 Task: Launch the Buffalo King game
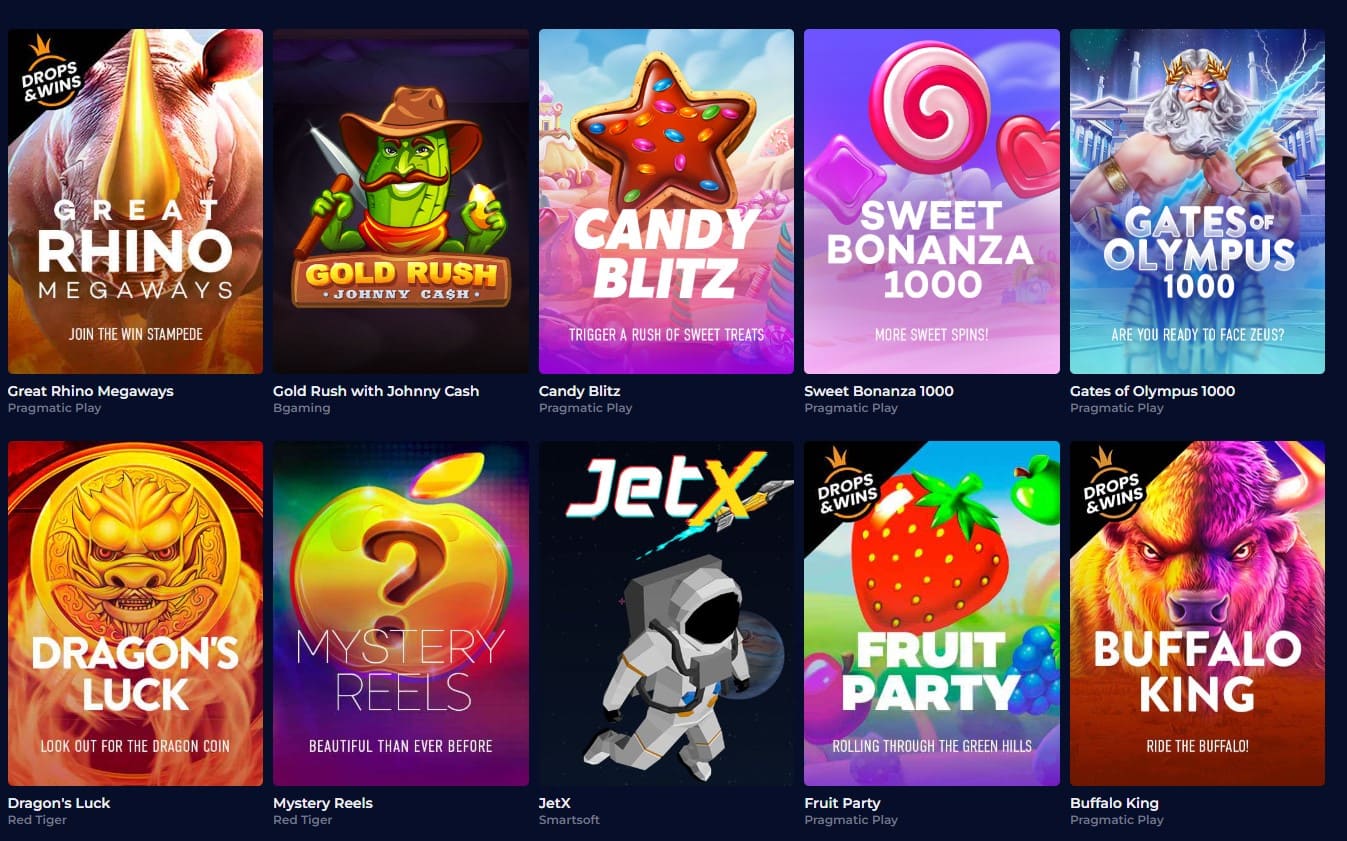1197,613
